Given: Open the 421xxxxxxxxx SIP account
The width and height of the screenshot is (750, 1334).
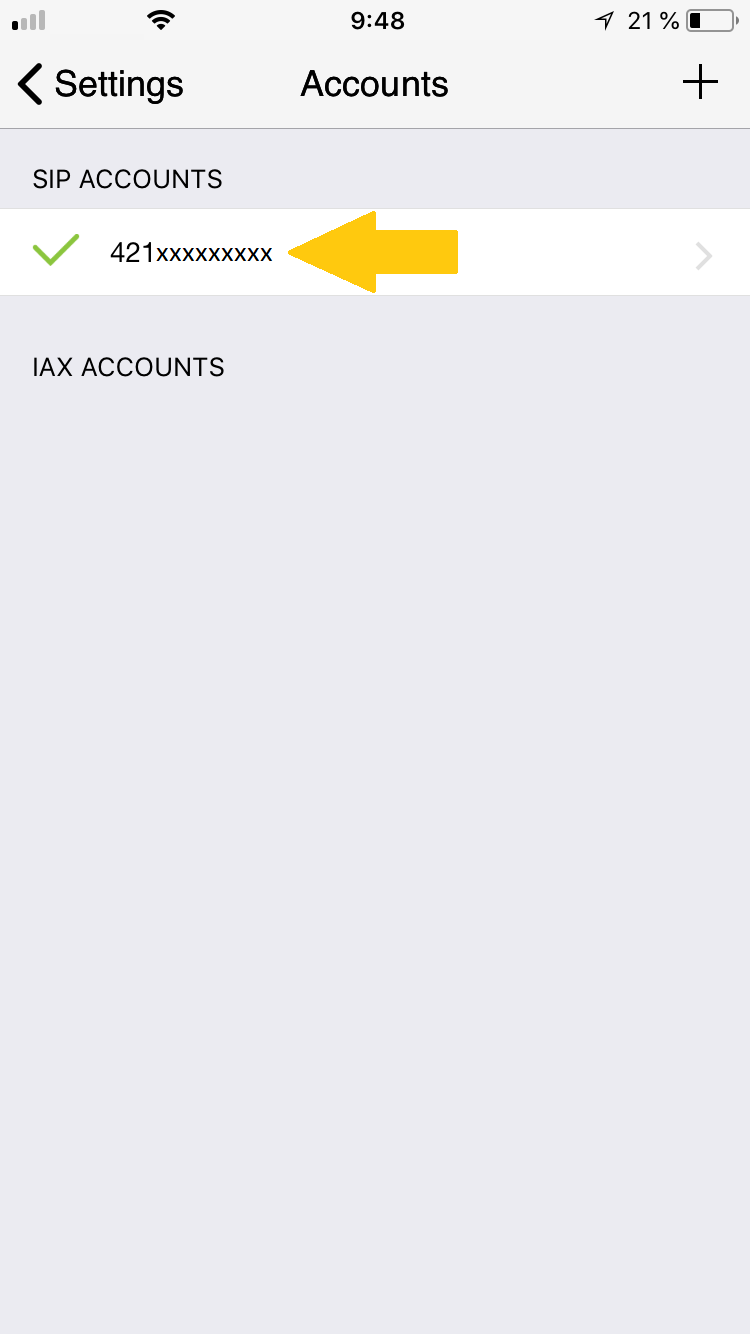Looking at the screenshot, I should tap(375, 252).
